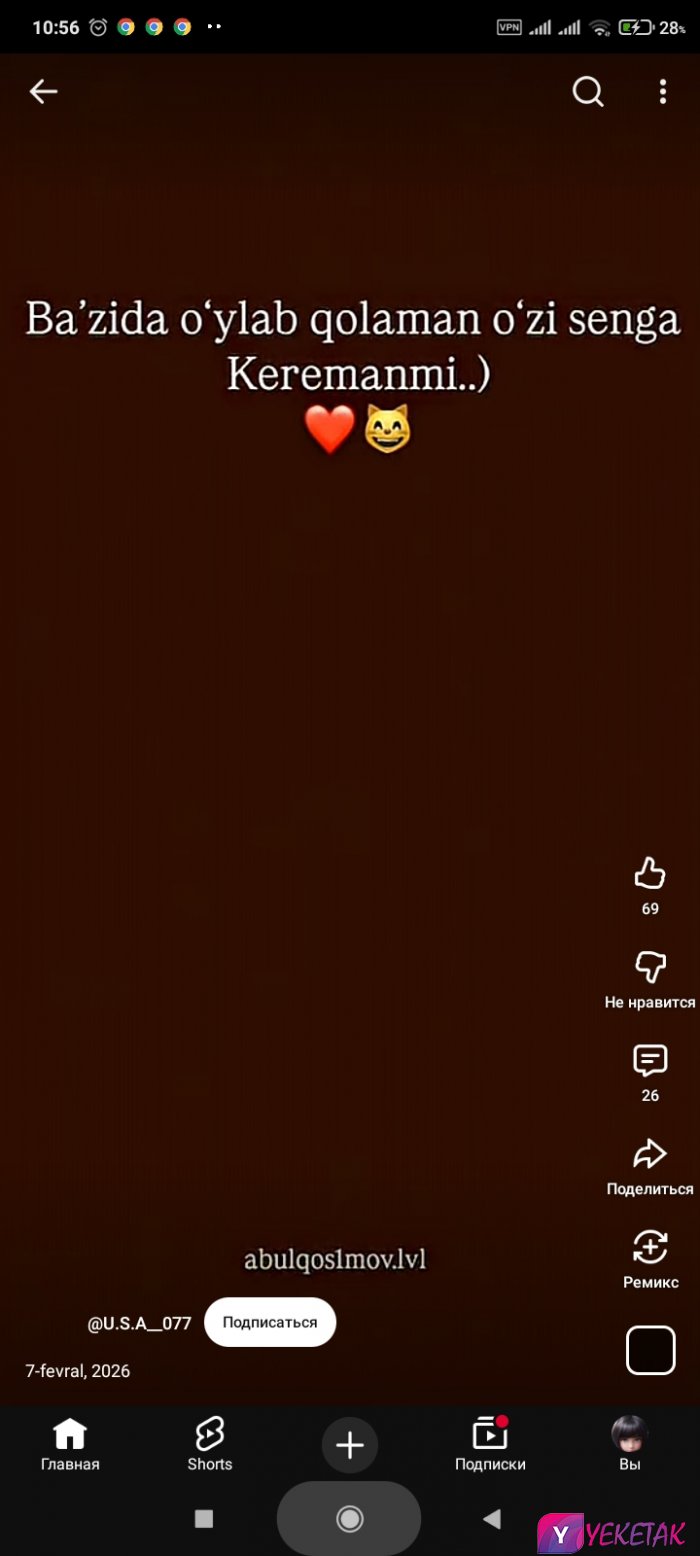700x1556 pixels.
Task: Open the @U.S.A__077 channel
Action: 139,1323
